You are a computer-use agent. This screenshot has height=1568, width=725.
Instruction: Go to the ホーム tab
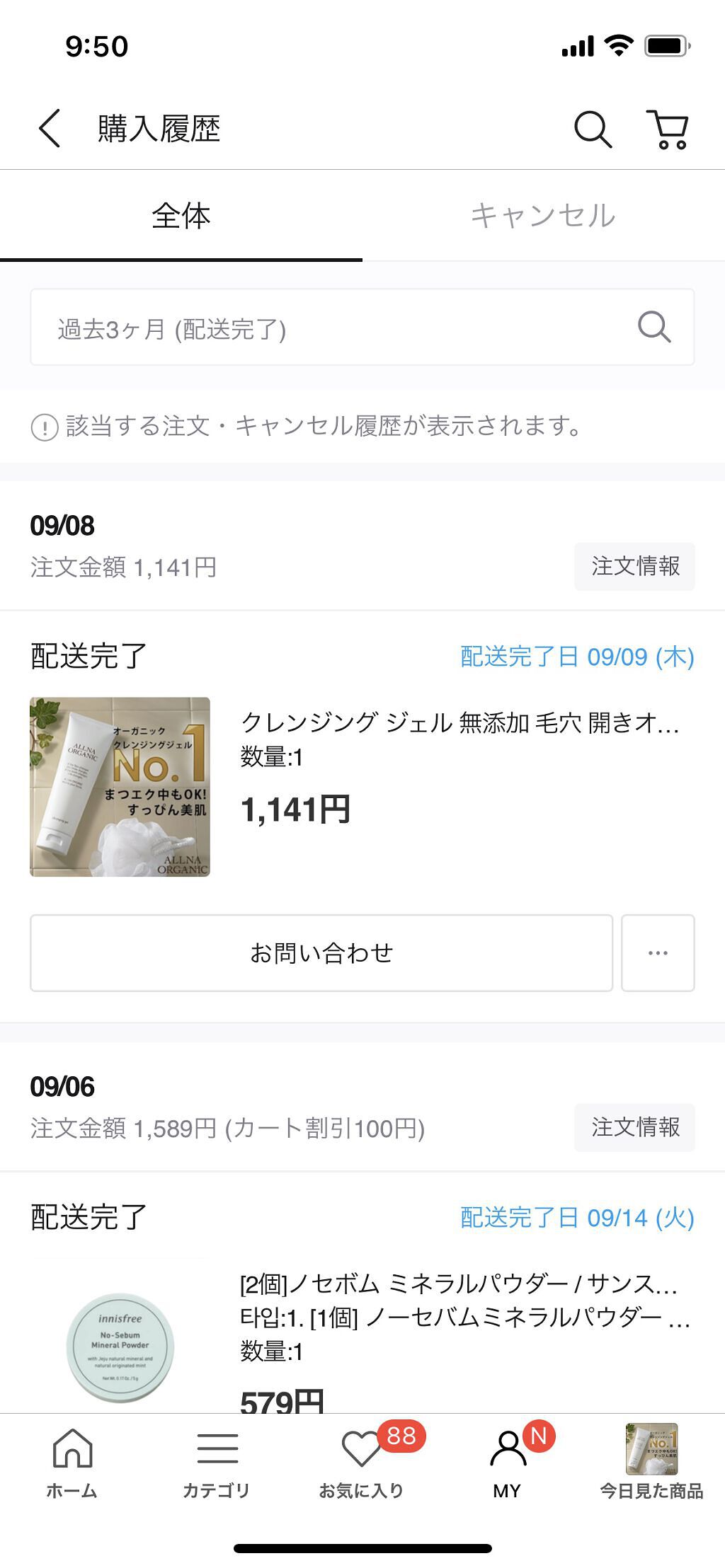tap(72, 1463)
